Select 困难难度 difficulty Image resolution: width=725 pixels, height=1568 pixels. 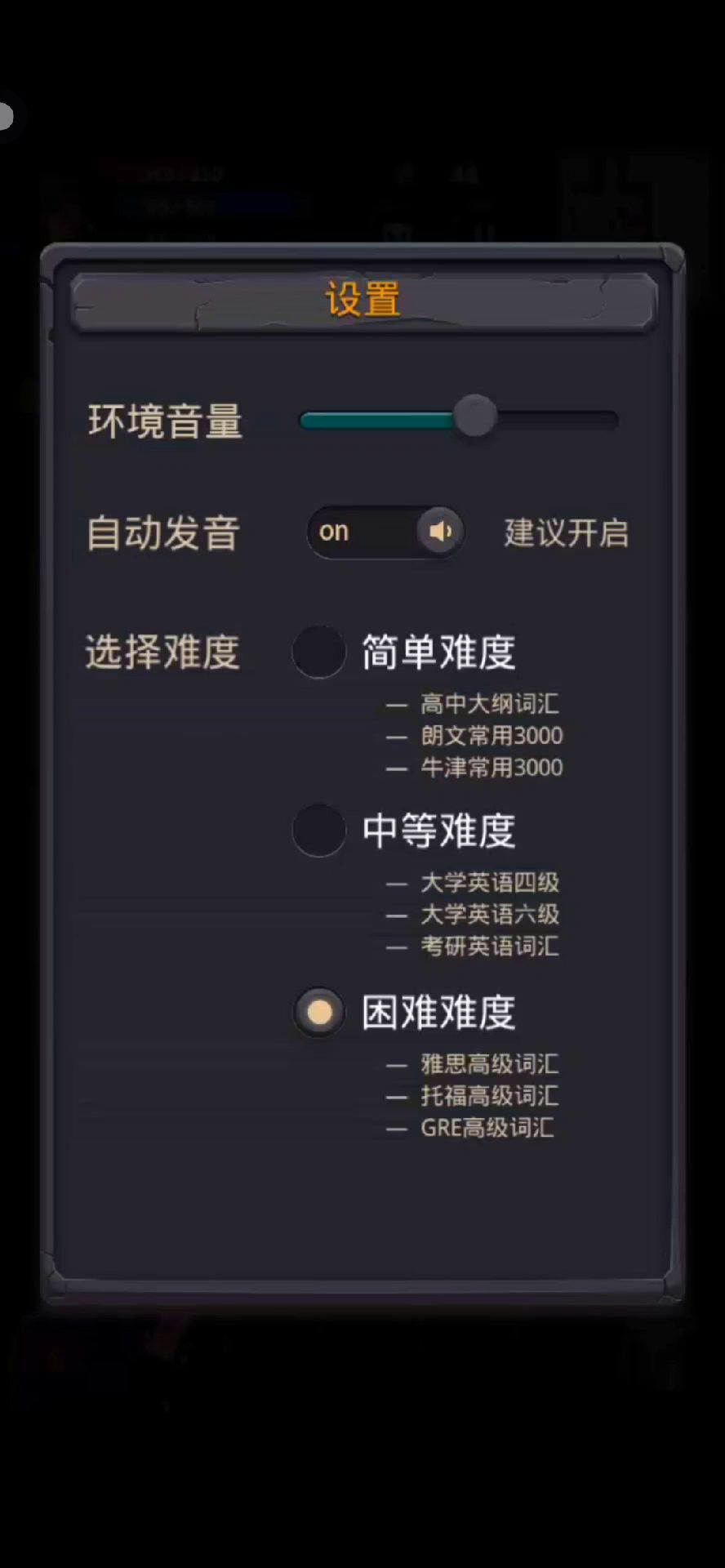tap(319, 1013)
